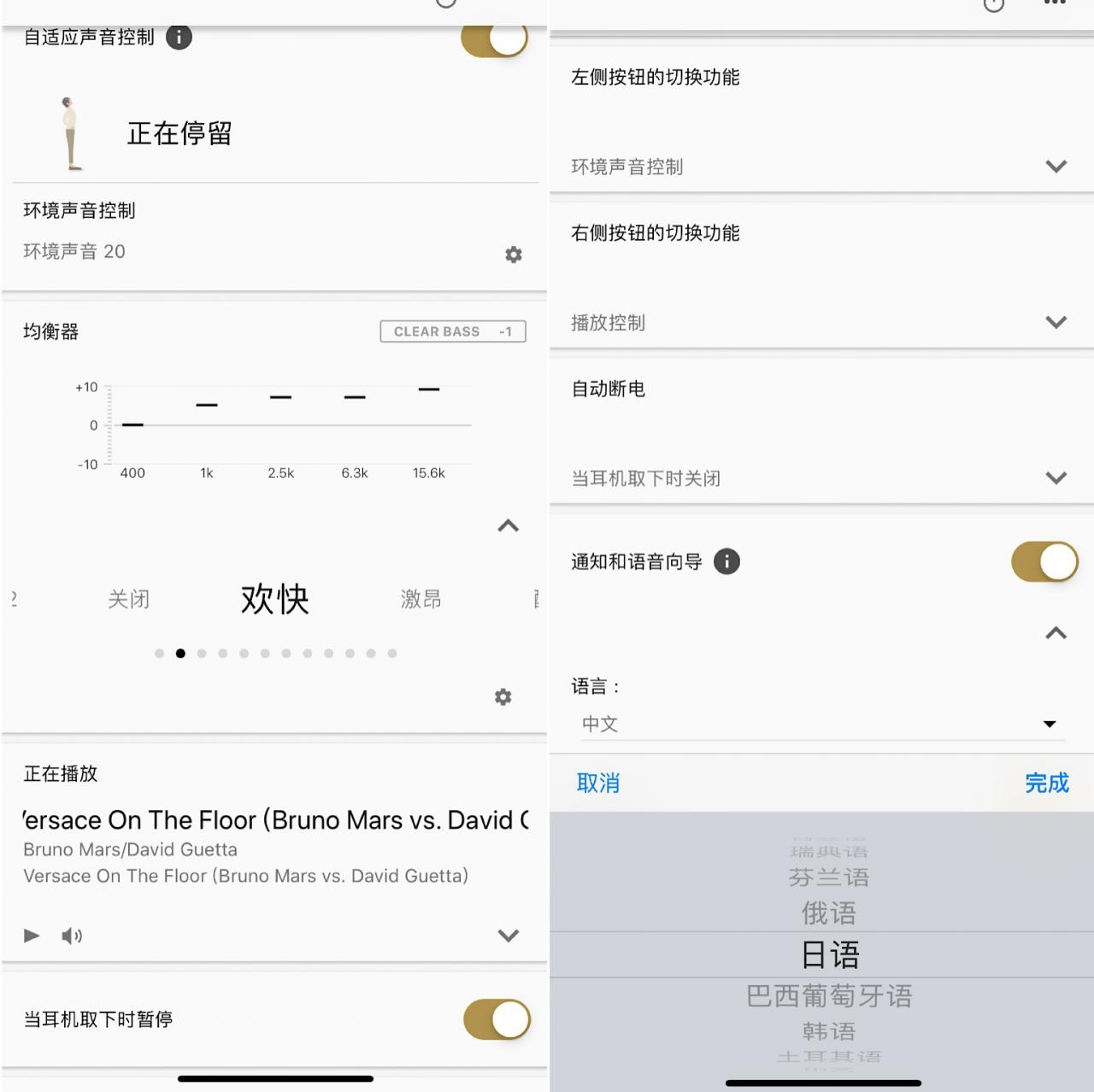The height and width of the screenshot is (1092, 1094).
Task: Play the current track
Action: [32, 936]
